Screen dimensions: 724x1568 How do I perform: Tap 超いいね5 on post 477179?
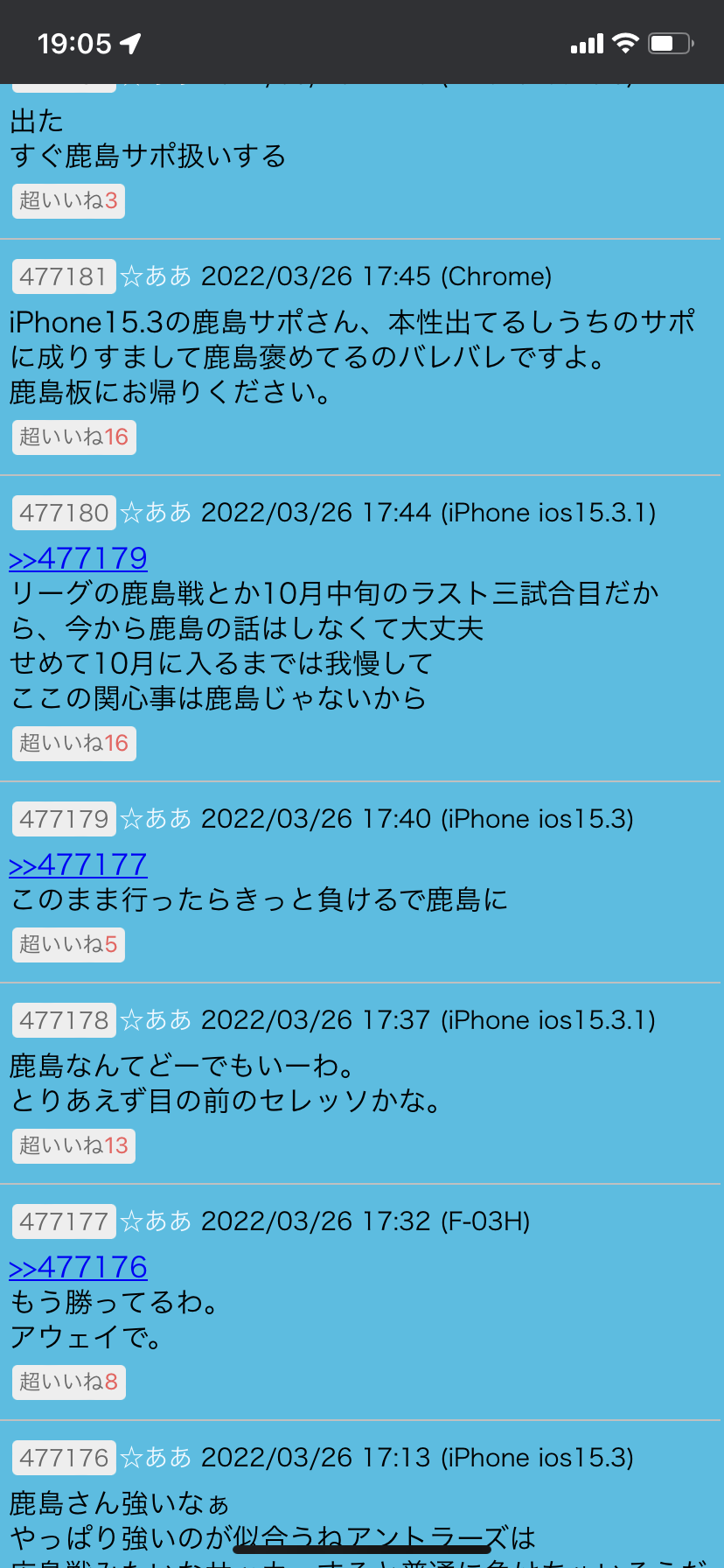pos(68,945)
